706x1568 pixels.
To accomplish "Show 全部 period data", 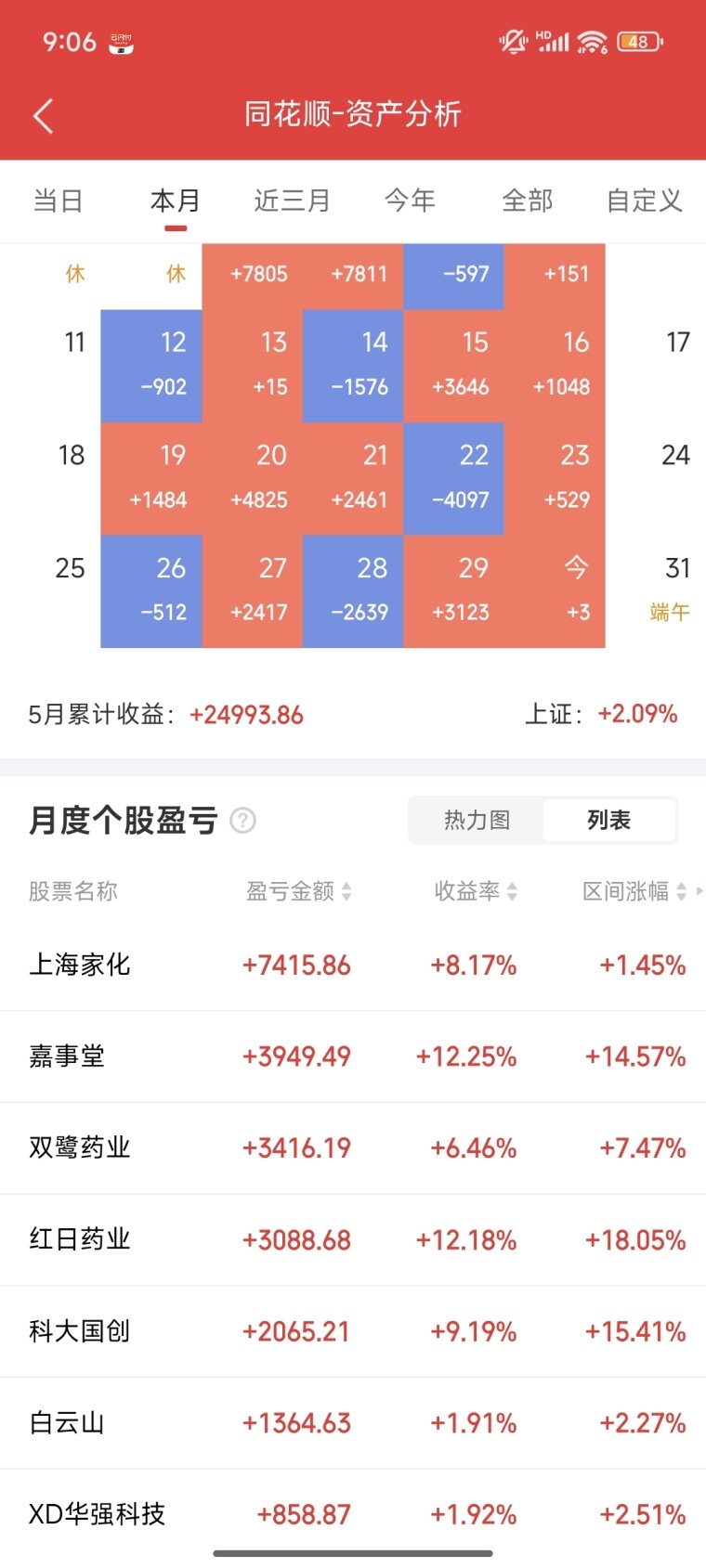I will click(527, 201).
